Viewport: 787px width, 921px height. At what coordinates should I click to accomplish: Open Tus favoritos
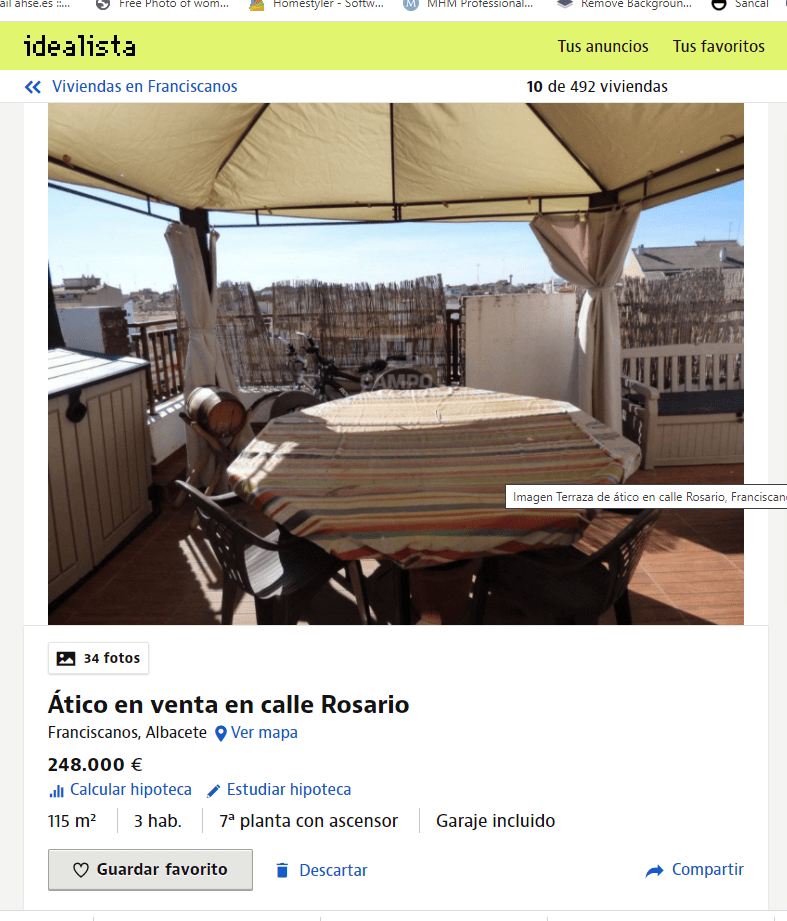(718, 46)
